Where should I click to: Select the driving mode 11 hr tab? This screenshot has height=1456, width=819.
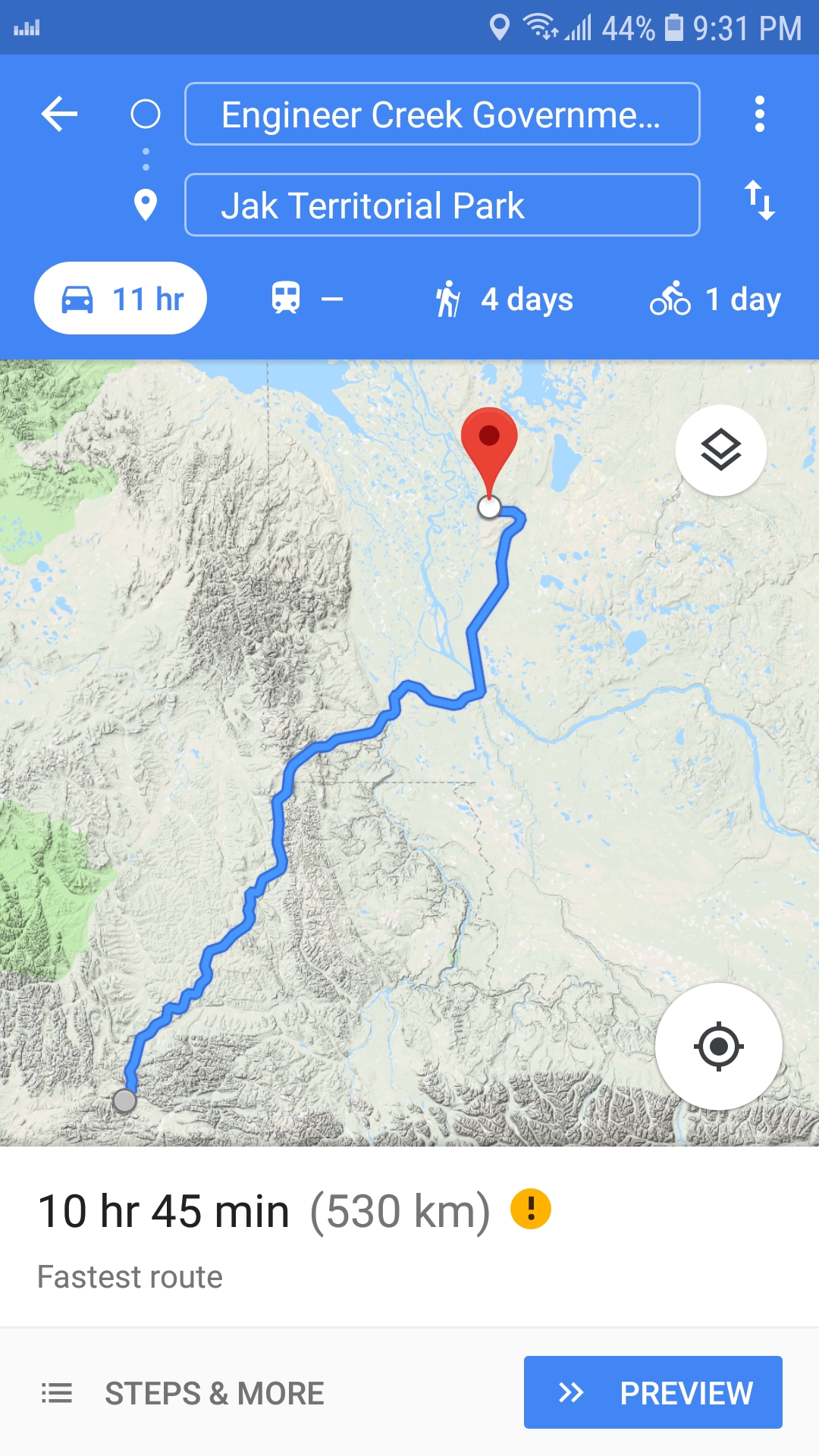click(121, 299)
